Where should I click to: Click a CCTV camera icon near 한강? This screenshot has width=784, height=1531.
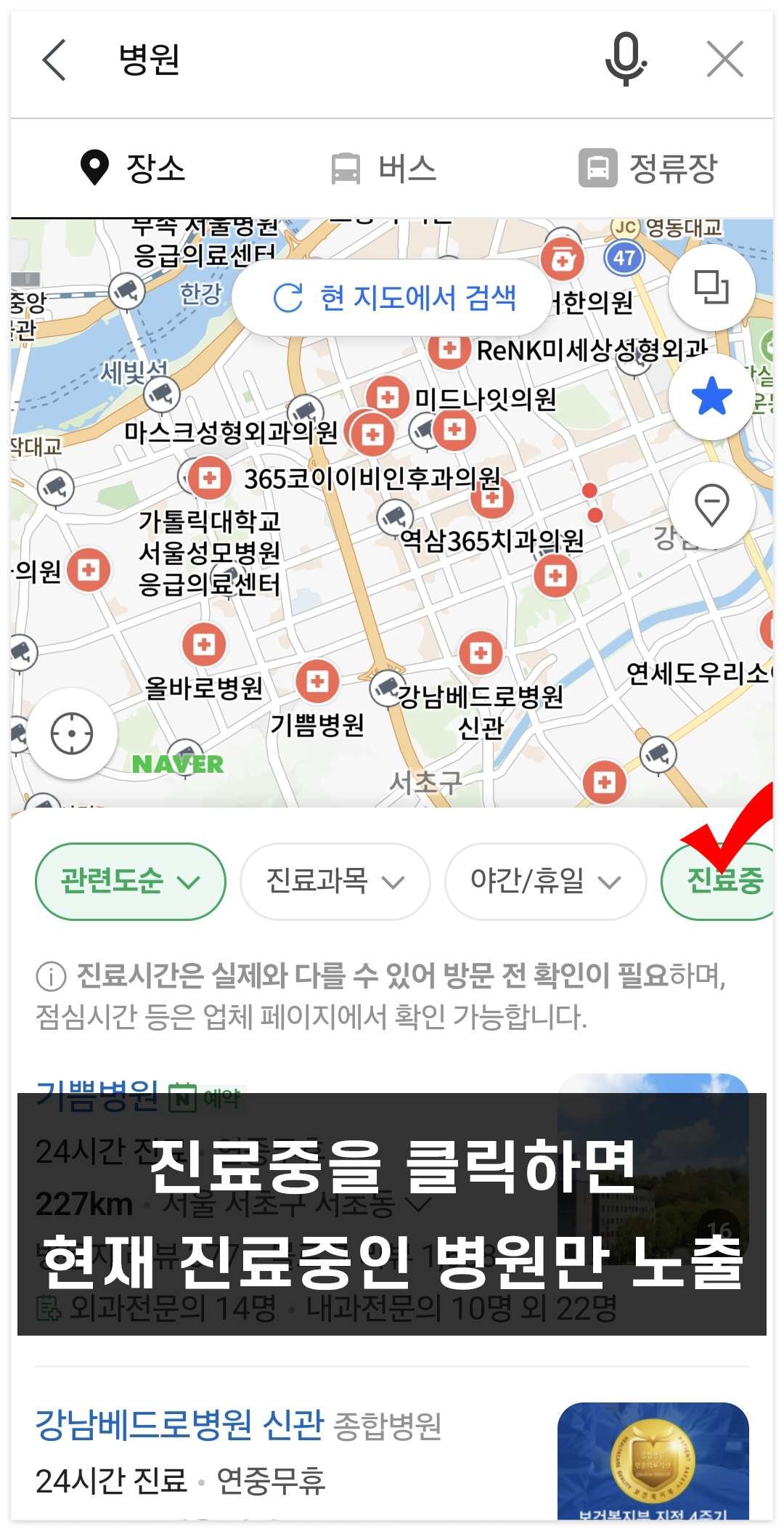(x=126, y=291)
